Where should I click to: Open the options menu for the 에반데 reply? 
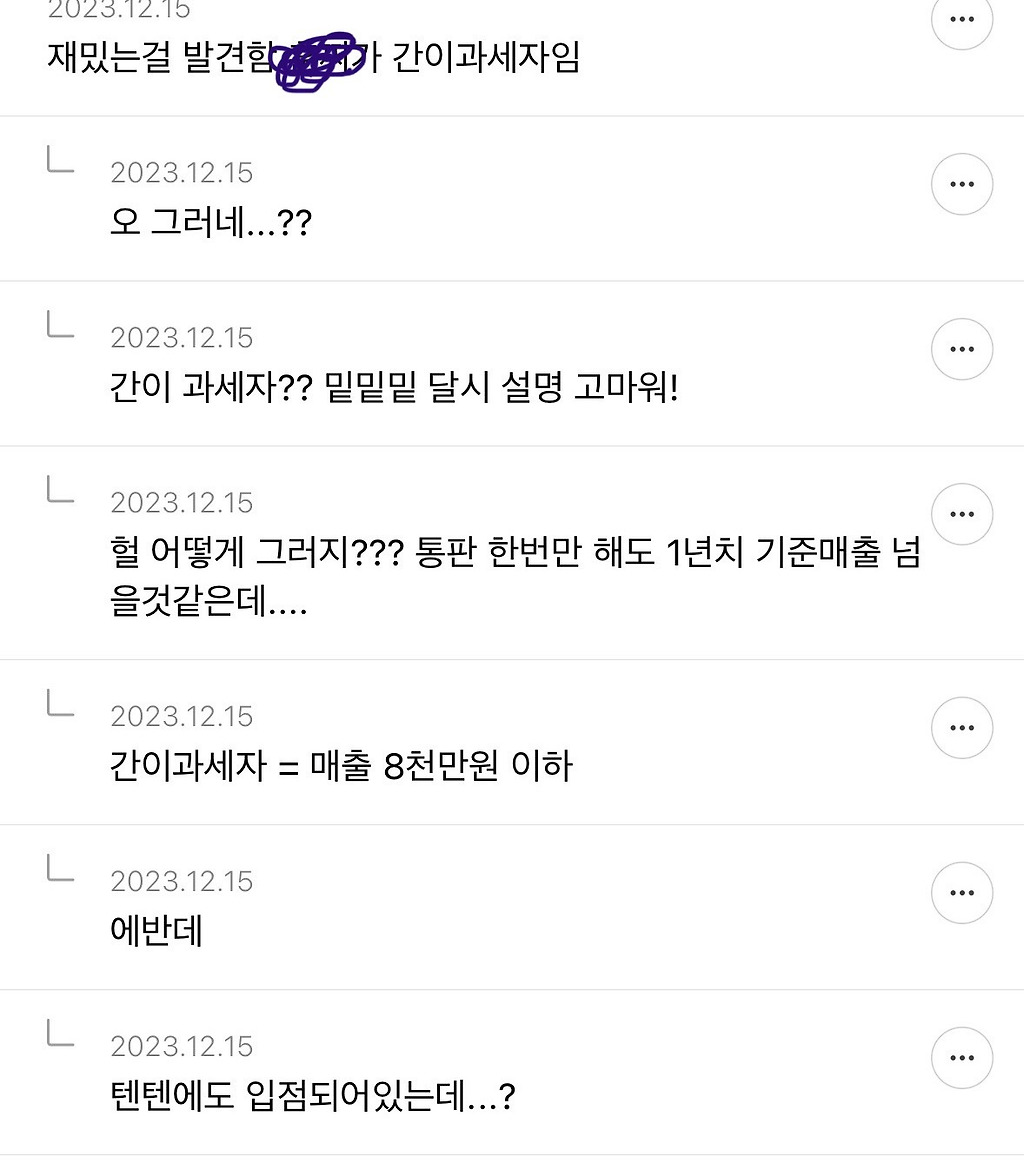[962, 893]
